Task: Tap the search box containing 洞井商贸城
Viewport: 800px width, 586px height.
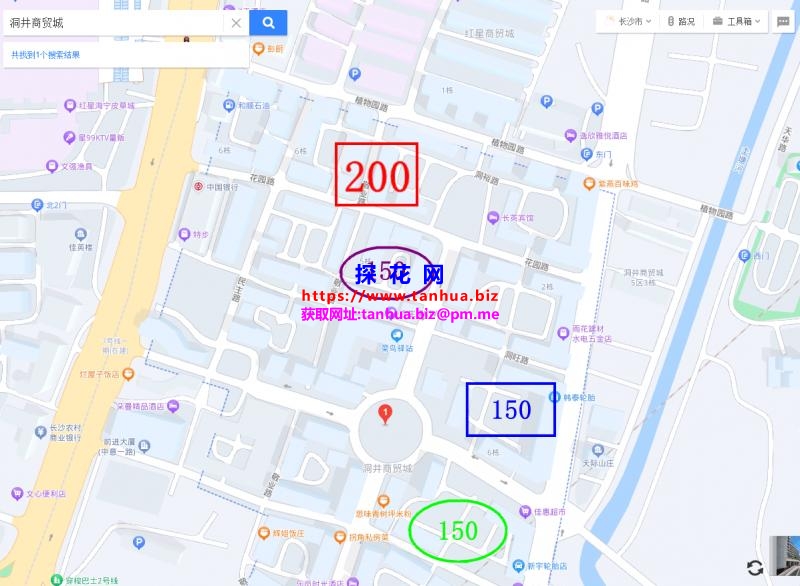Action: (x=110, y=22)
